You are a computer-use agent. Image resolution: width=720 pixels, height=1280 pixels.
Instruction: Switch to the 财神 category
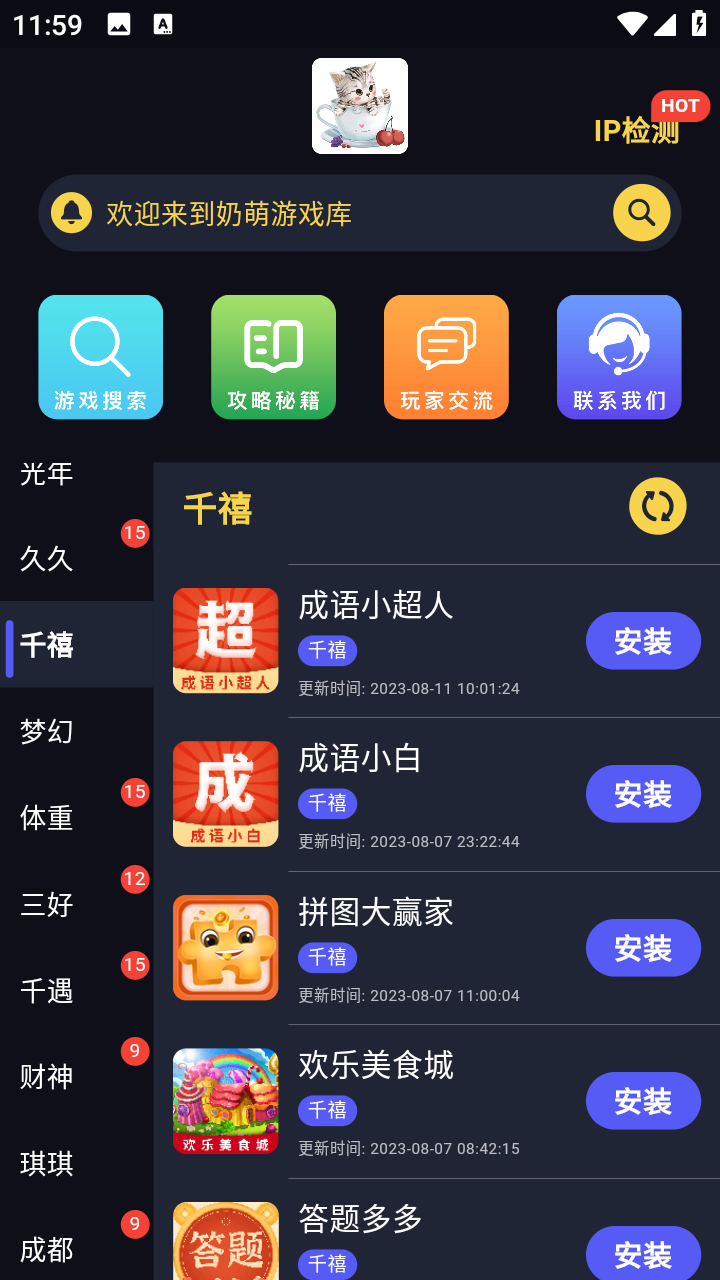tap(47, 1077)
